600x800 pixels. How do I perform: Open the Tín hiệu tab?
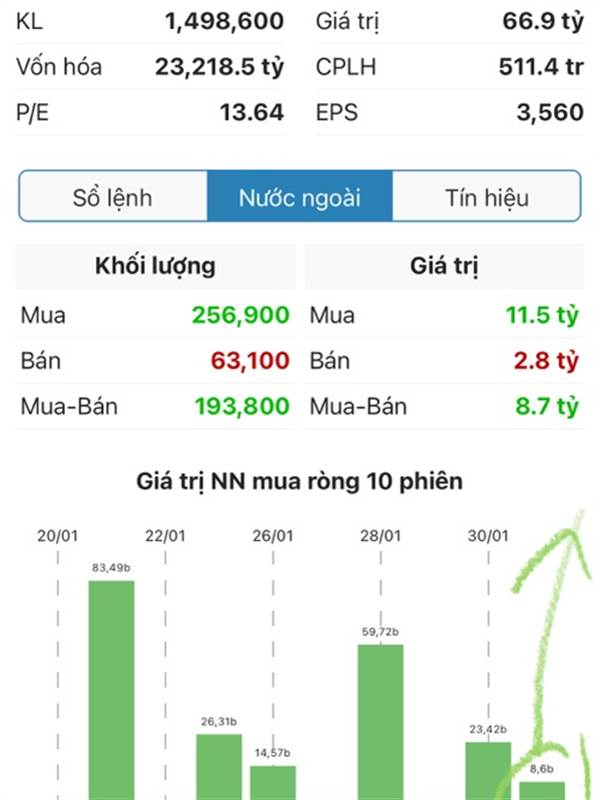coord(486,197)
